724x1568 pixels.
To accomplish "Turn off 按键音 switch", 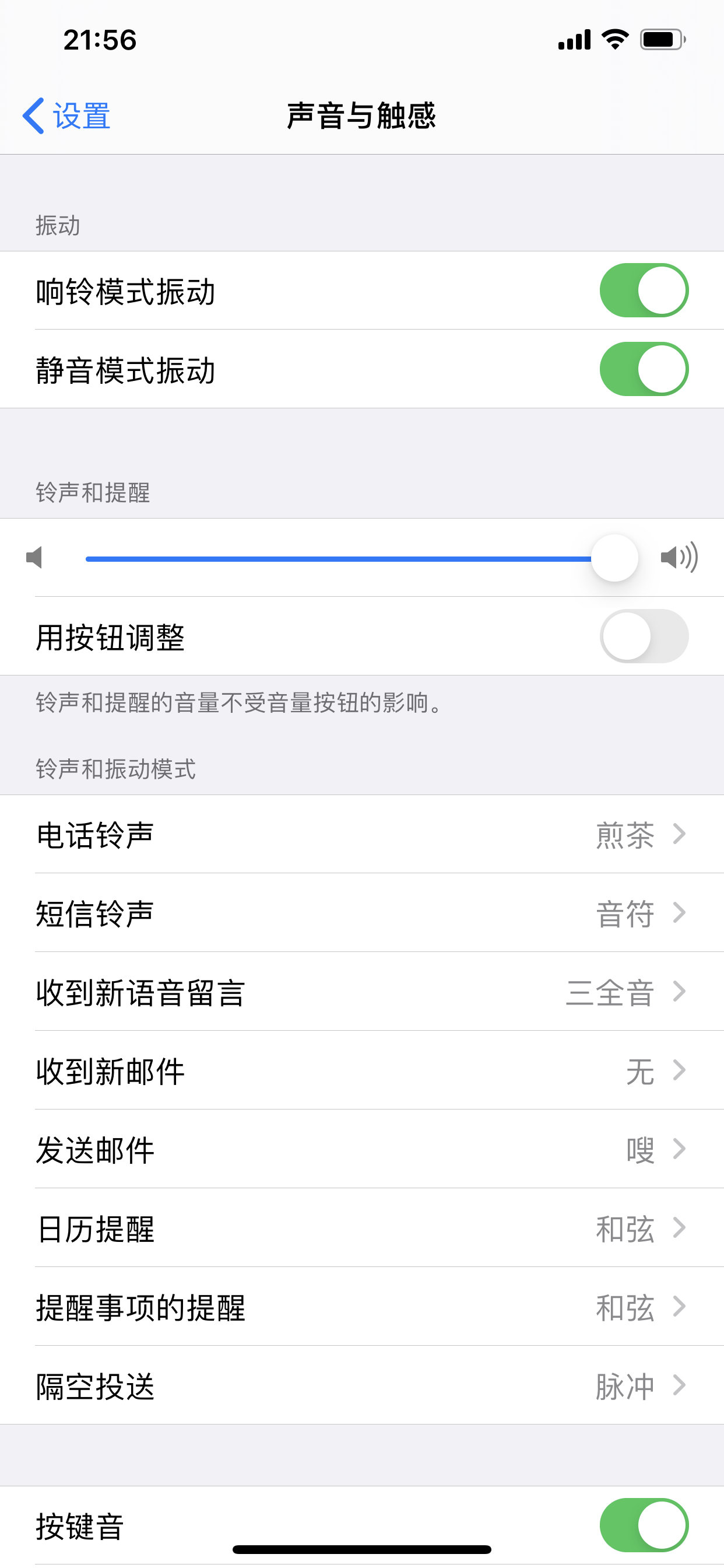I will [644, 1525].
